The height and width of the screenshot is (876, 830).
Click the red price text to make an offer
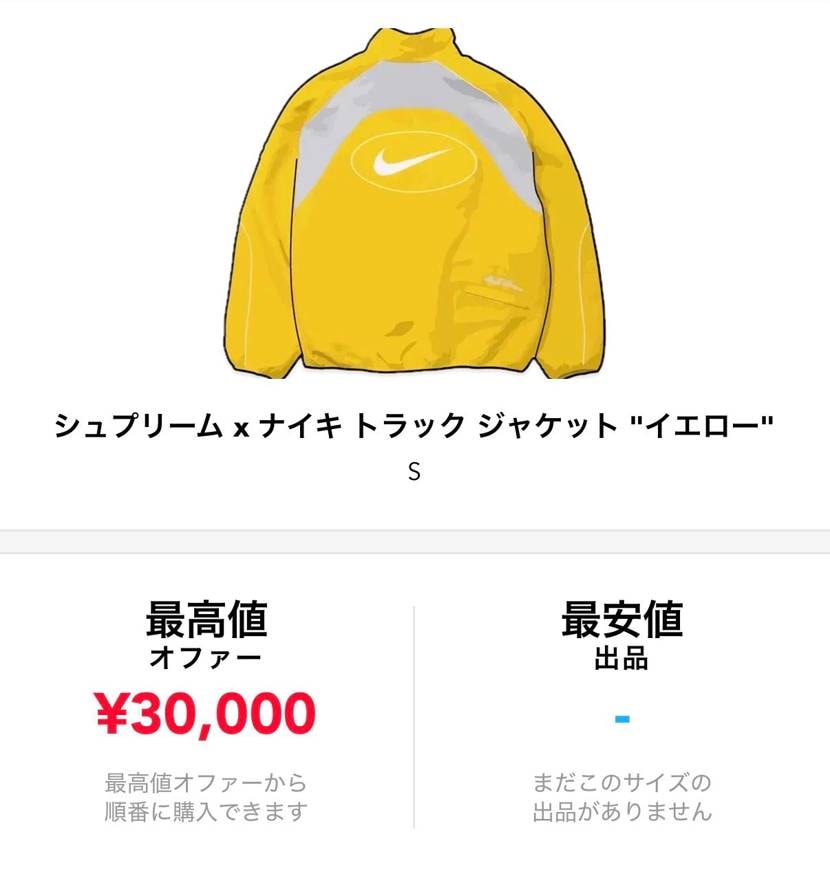(205, 713)
